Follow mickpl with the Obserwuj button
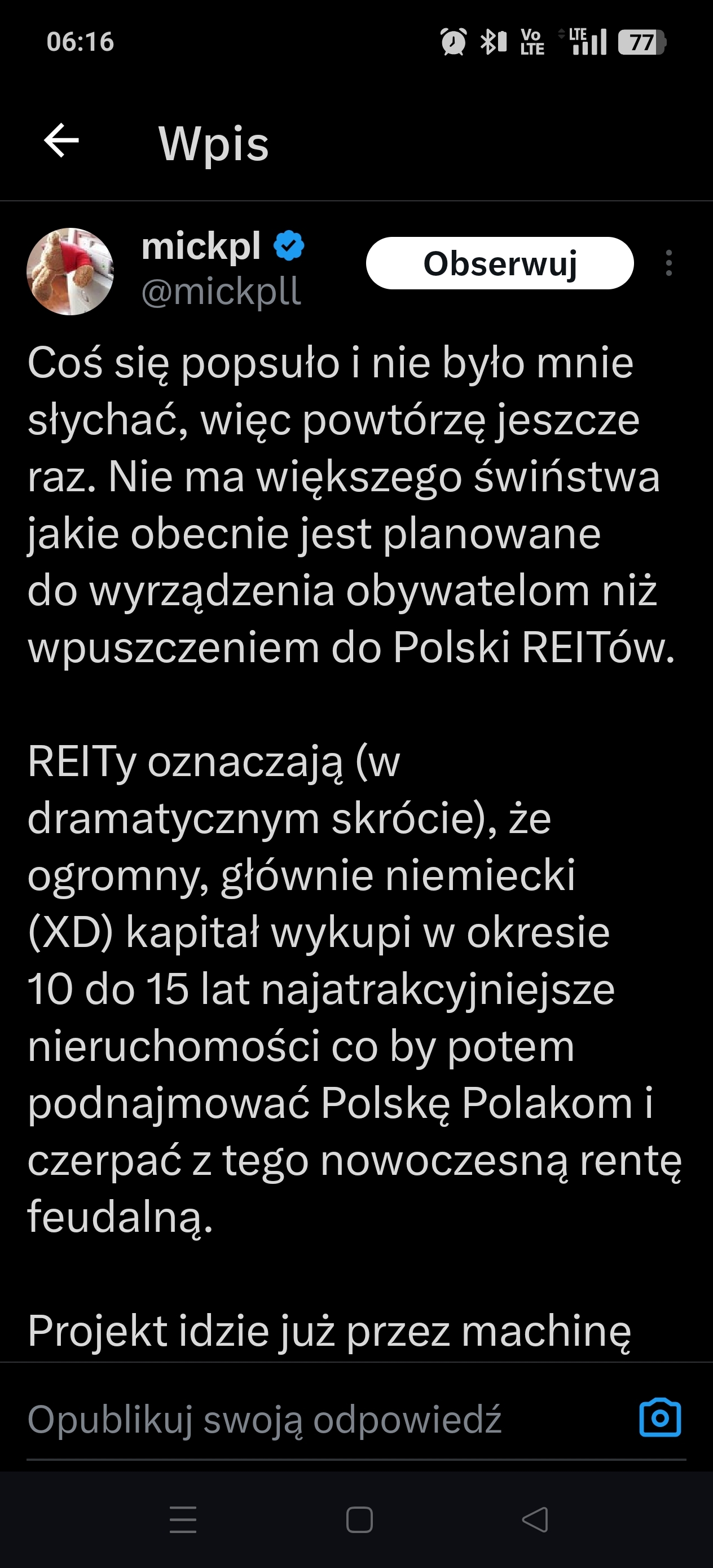 point(499,263)
